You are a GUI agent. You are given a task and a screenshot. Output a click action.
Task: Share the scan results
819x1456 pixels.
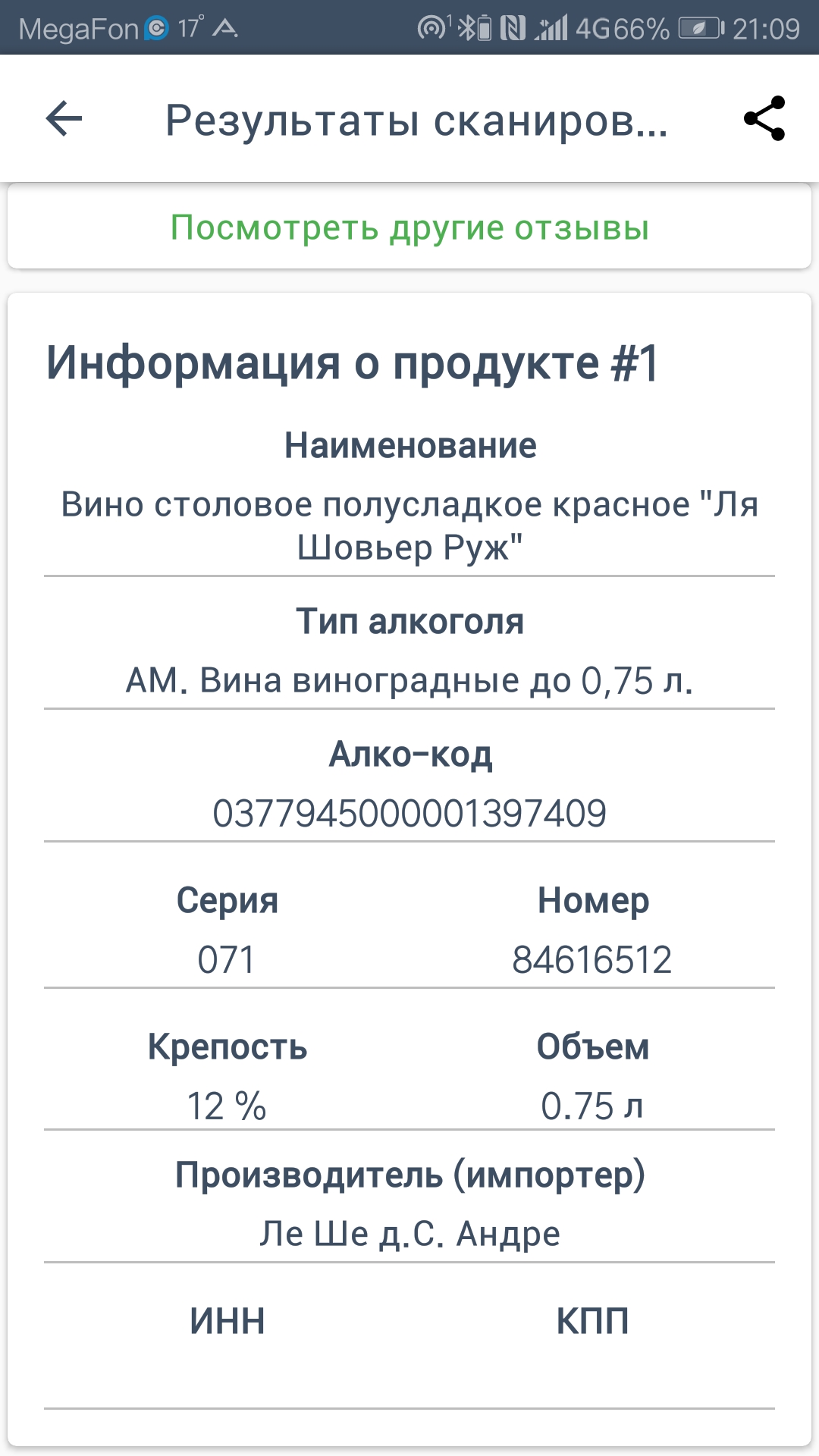coord(764,119)
